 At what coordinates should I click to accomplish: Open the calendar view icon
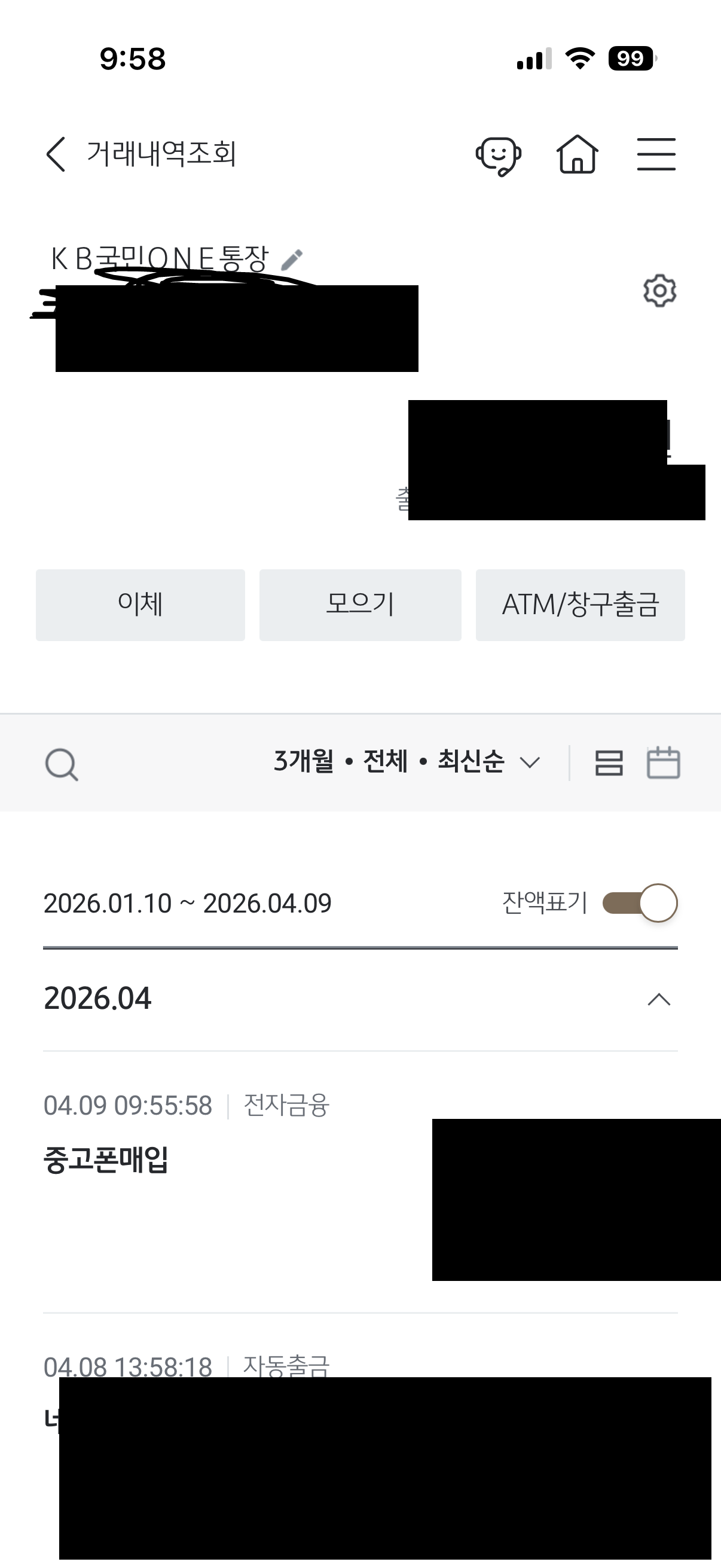pyautogui.click(x=664, y=761)
